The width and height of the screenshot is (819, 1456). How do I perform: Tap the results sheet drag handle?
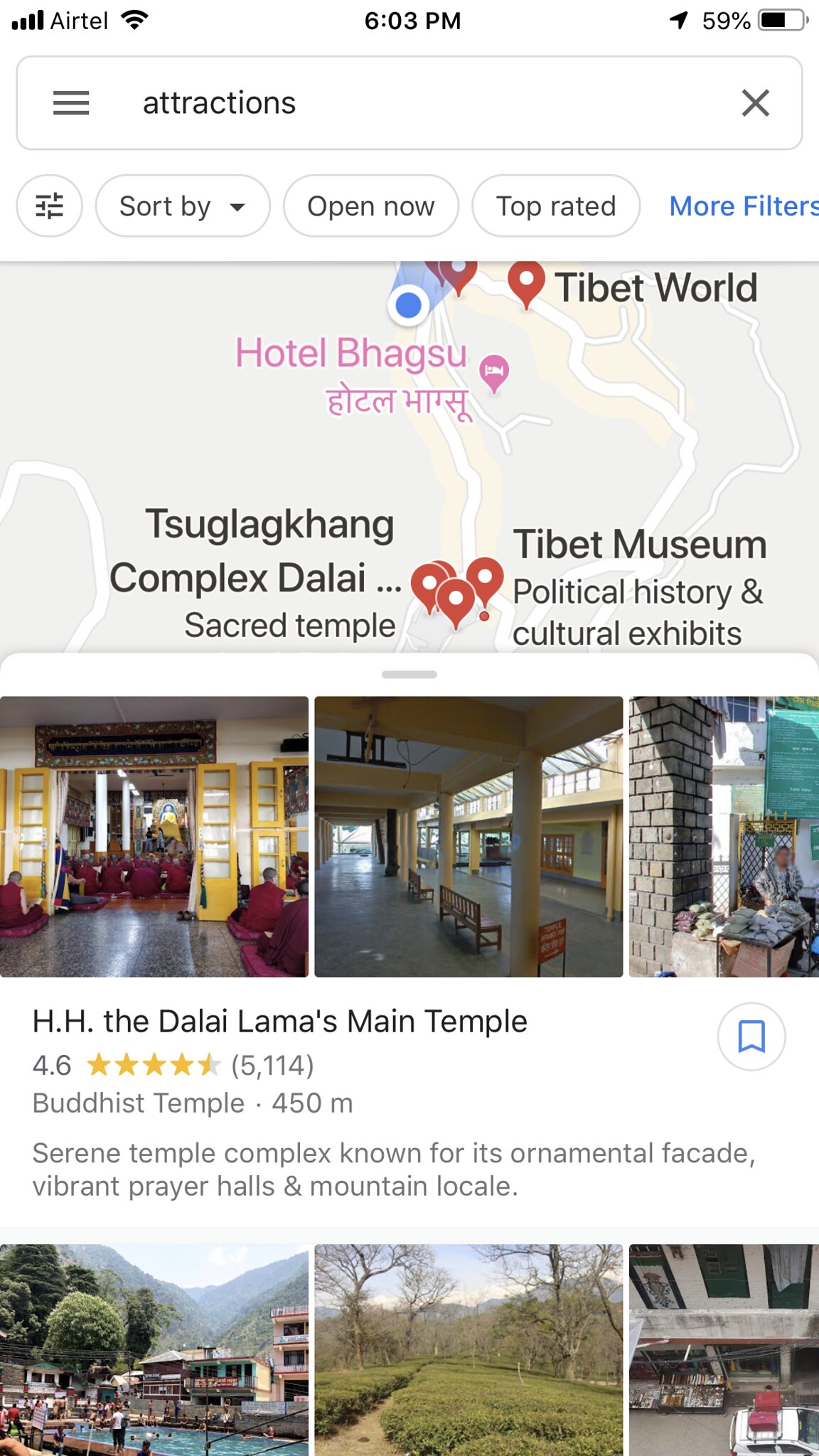click(409, 674)
